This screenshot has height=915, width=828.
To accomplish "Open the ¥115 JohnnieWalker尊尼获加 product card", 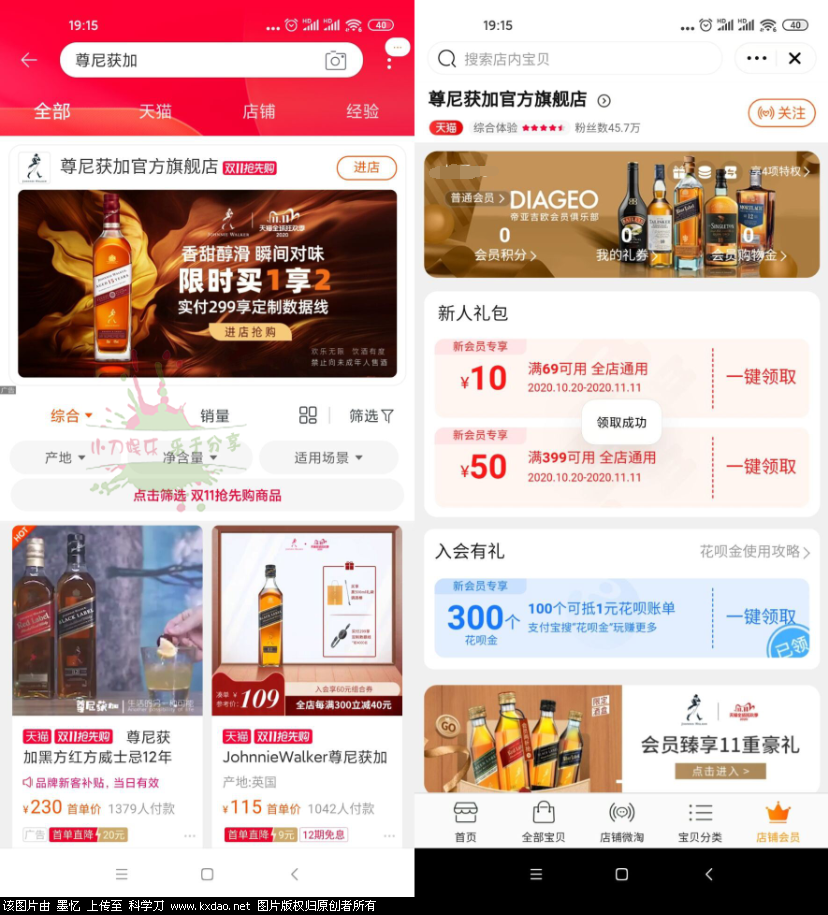I will pos(306,680).
